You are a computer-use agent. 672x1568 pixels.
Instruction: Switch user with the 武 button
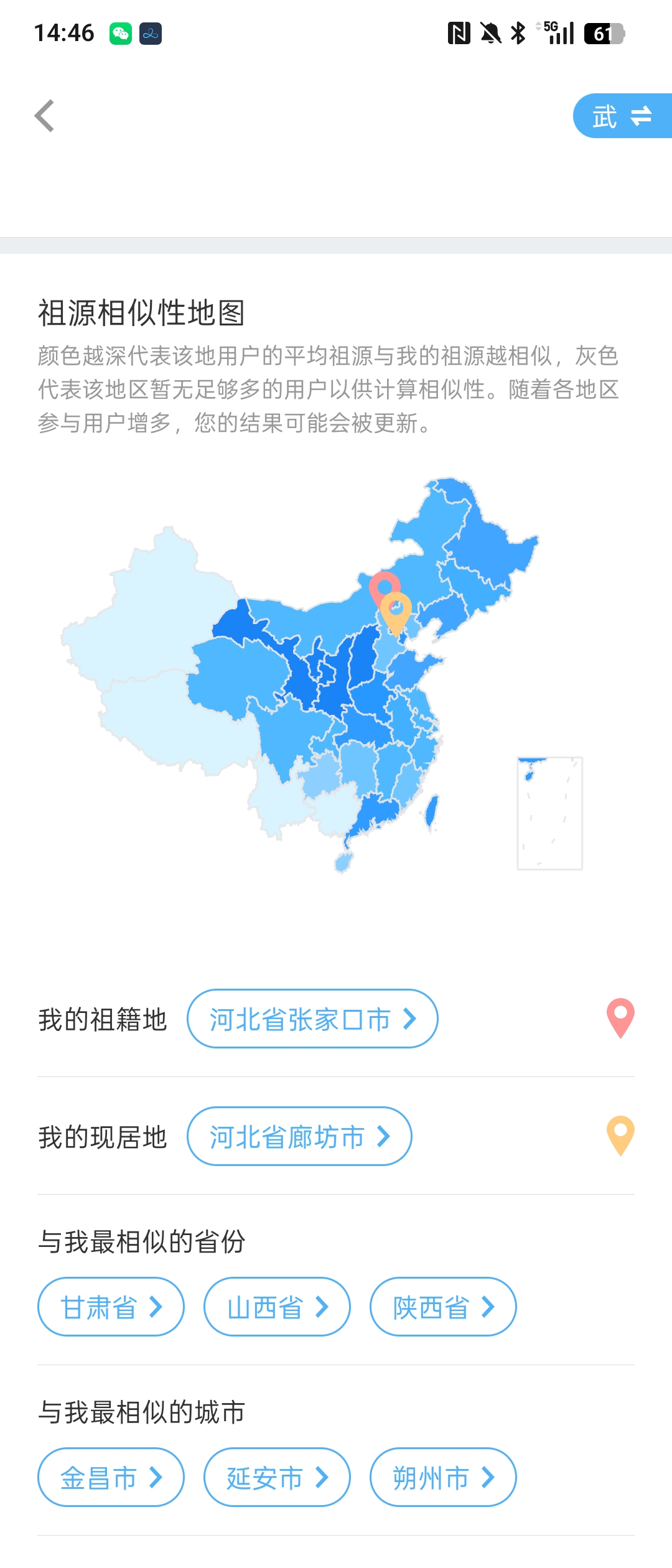click(621, 116)
